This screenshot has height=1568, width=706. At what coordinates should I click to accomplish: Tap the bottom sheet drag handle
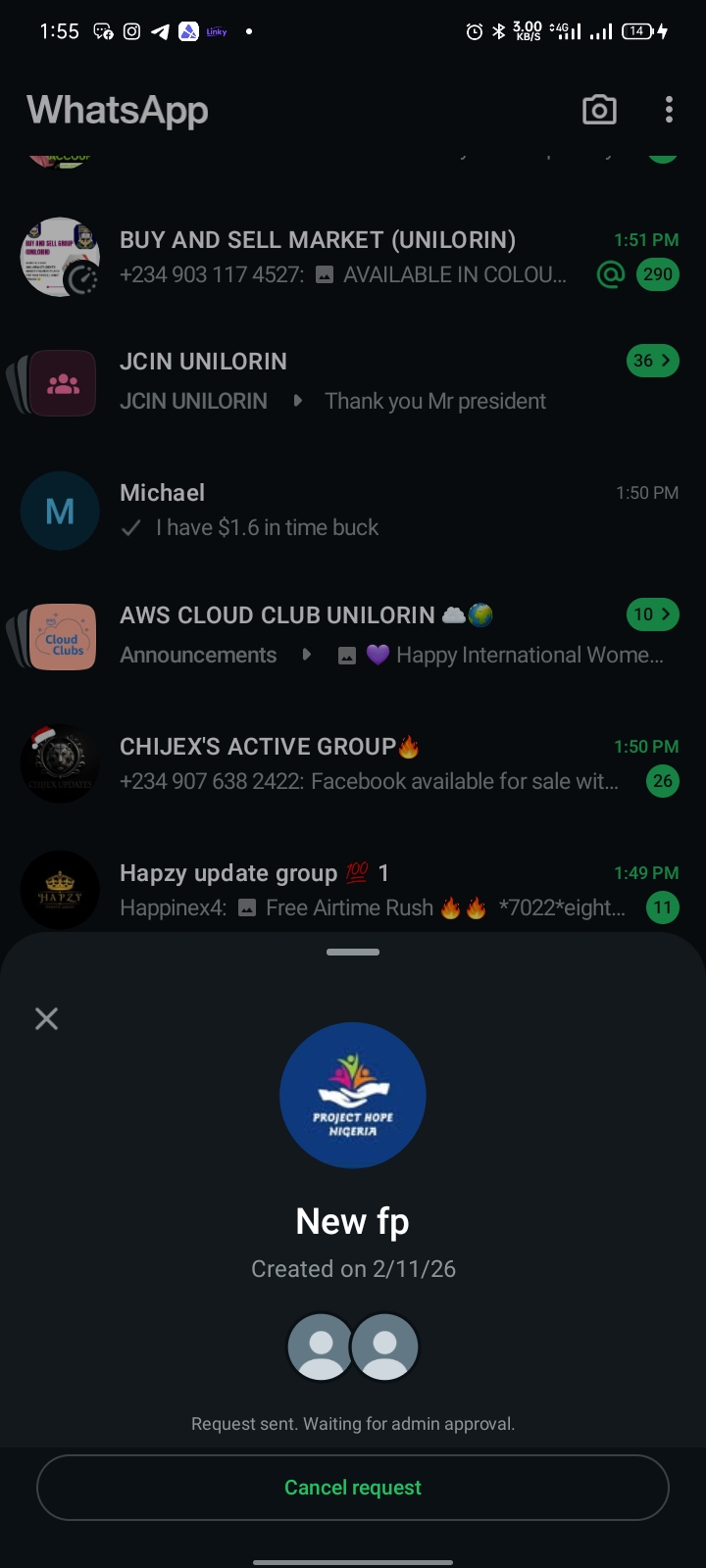[x=353, y=952]
